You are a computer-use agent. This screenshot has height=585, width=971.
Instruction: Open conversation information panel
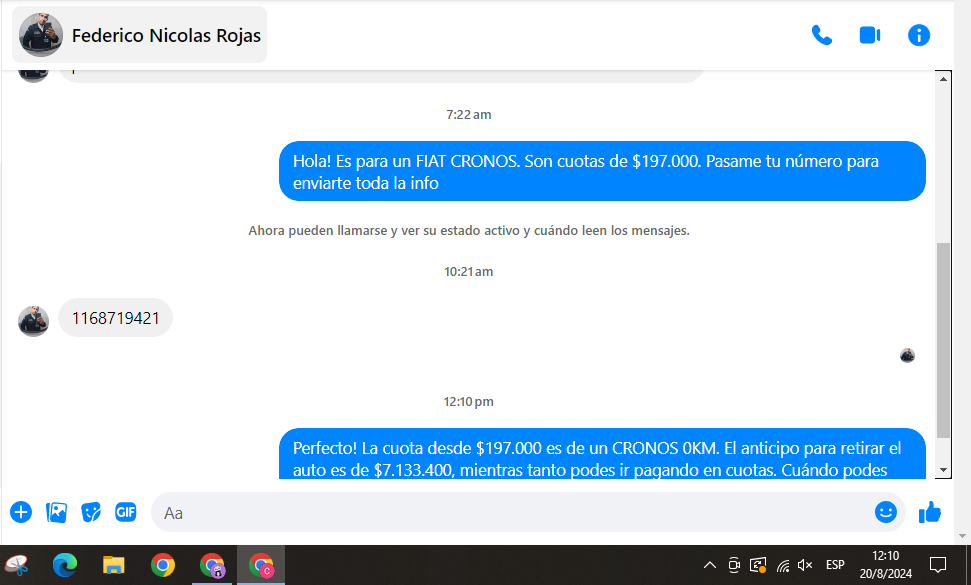coord(918,35)
